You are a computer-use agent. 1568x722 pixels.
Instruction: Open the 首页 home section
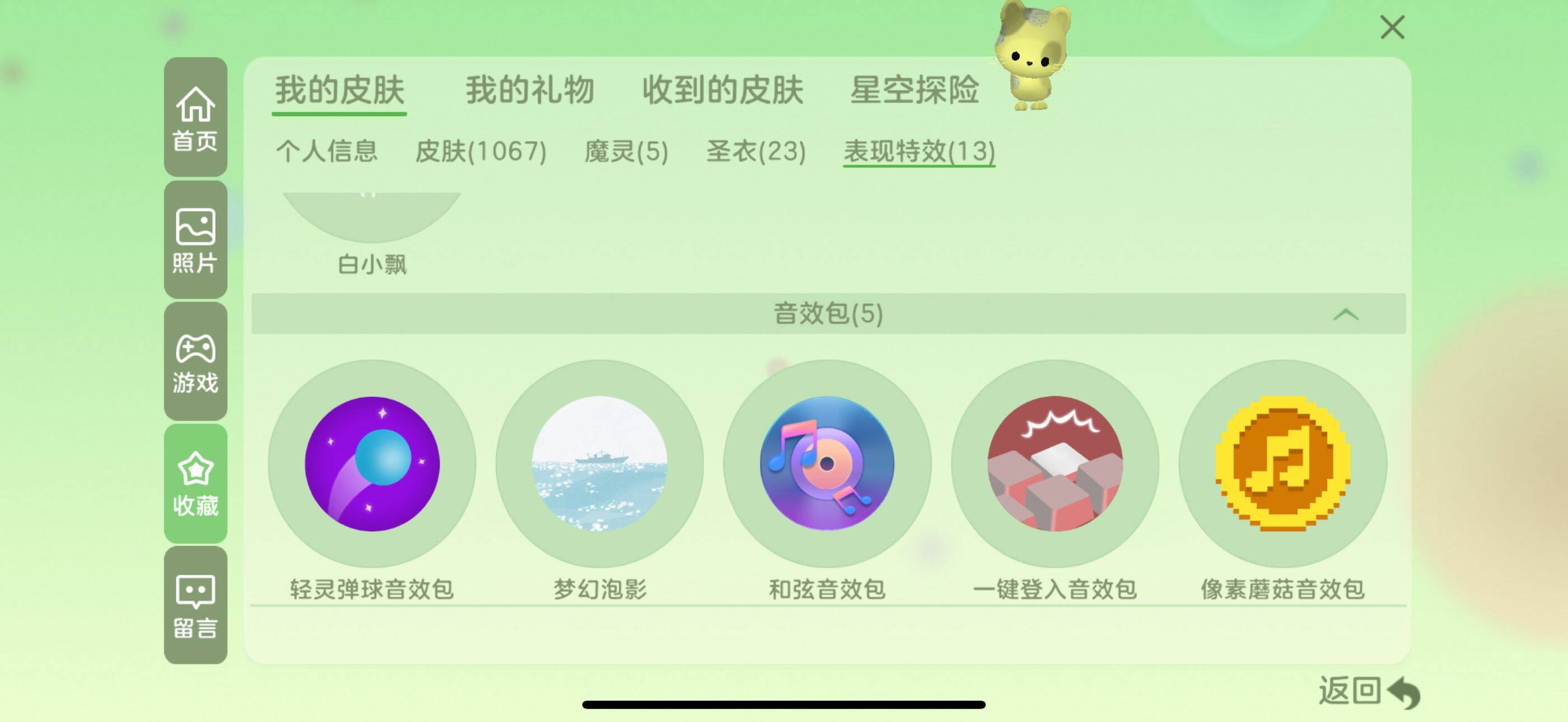tap(195, 118)
